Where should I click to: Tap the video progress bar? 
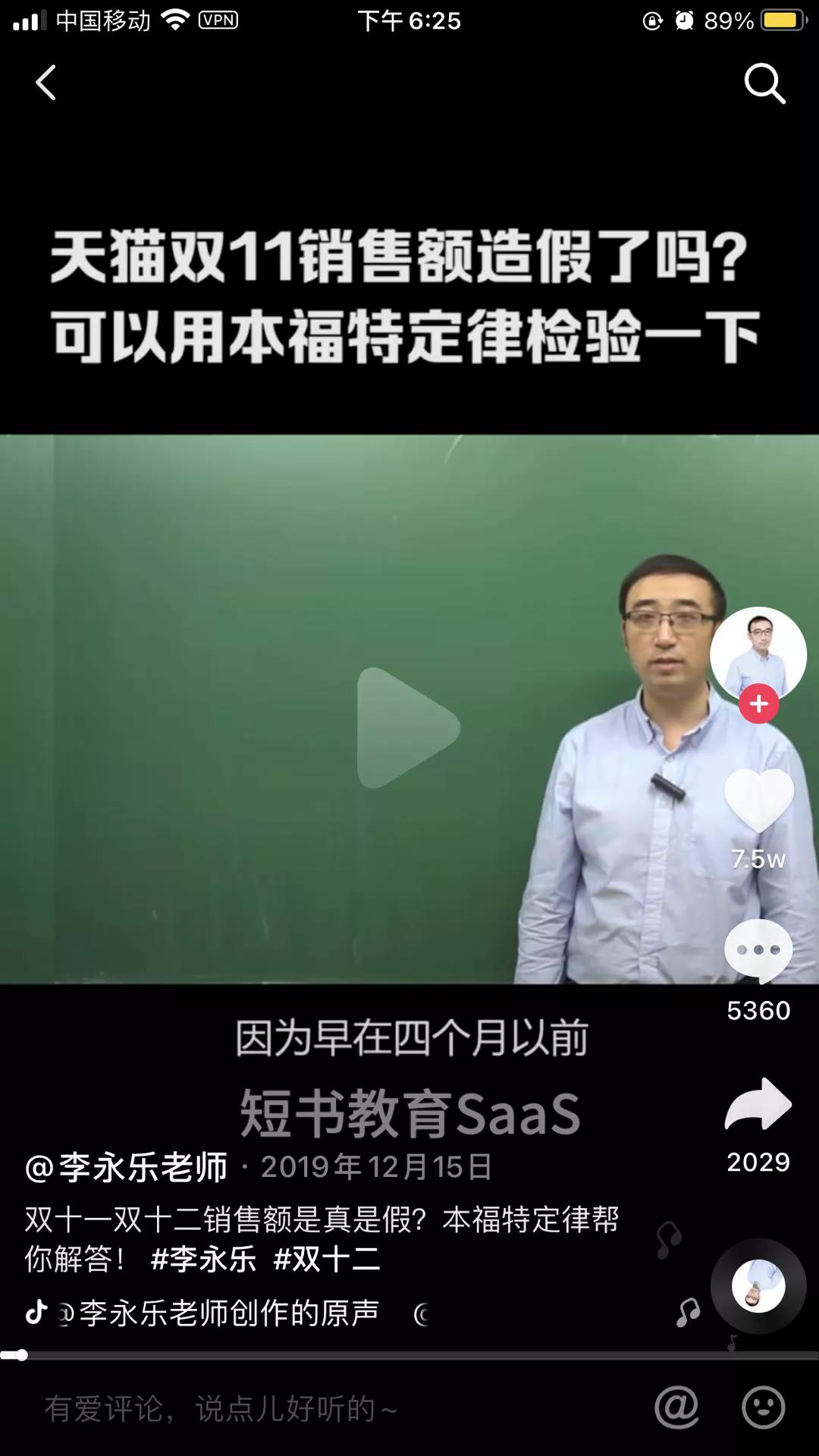pos(409,1355)
